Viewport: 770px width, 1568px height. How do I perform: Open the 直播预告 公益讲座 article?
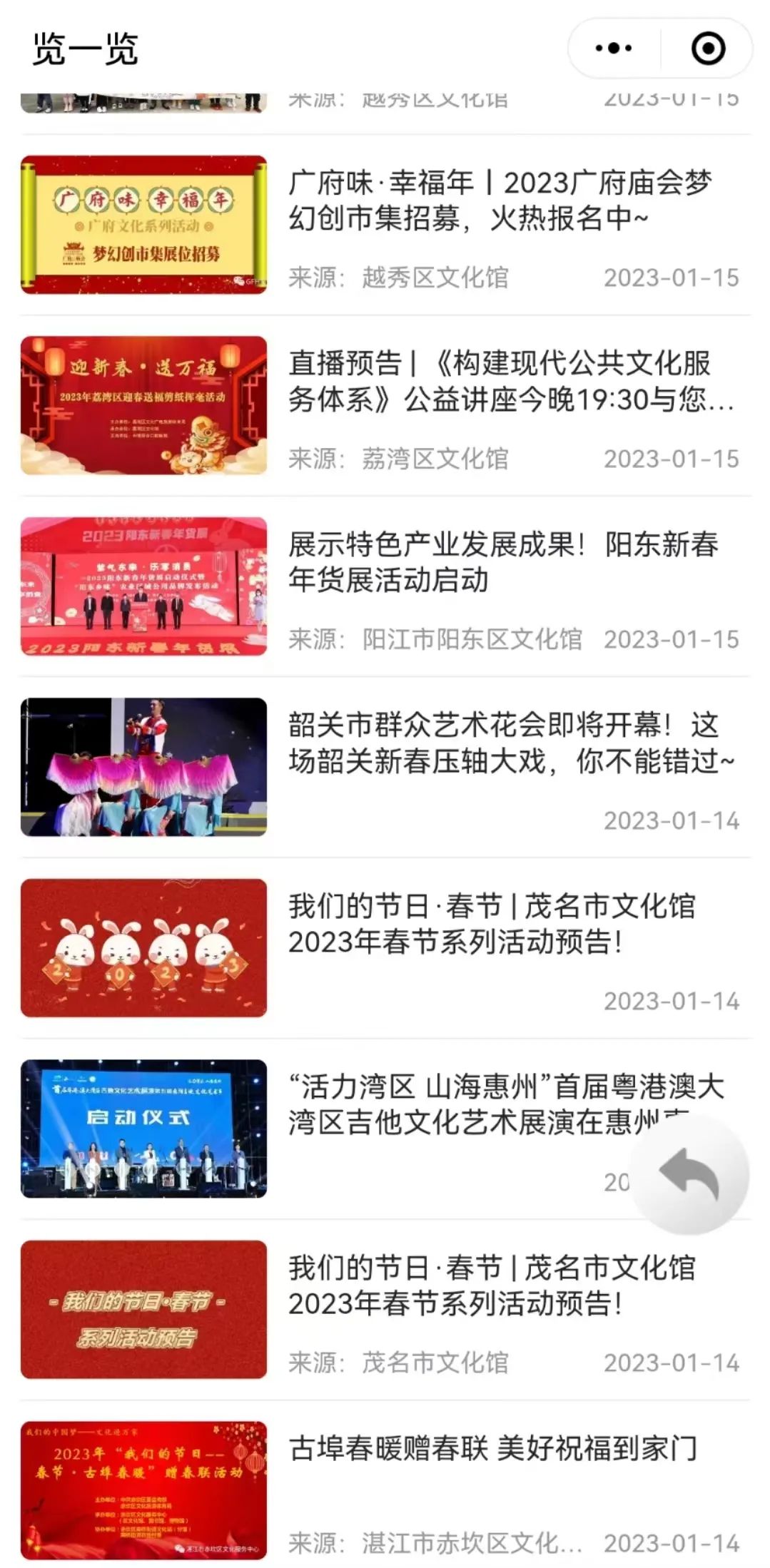coord(500,382)
